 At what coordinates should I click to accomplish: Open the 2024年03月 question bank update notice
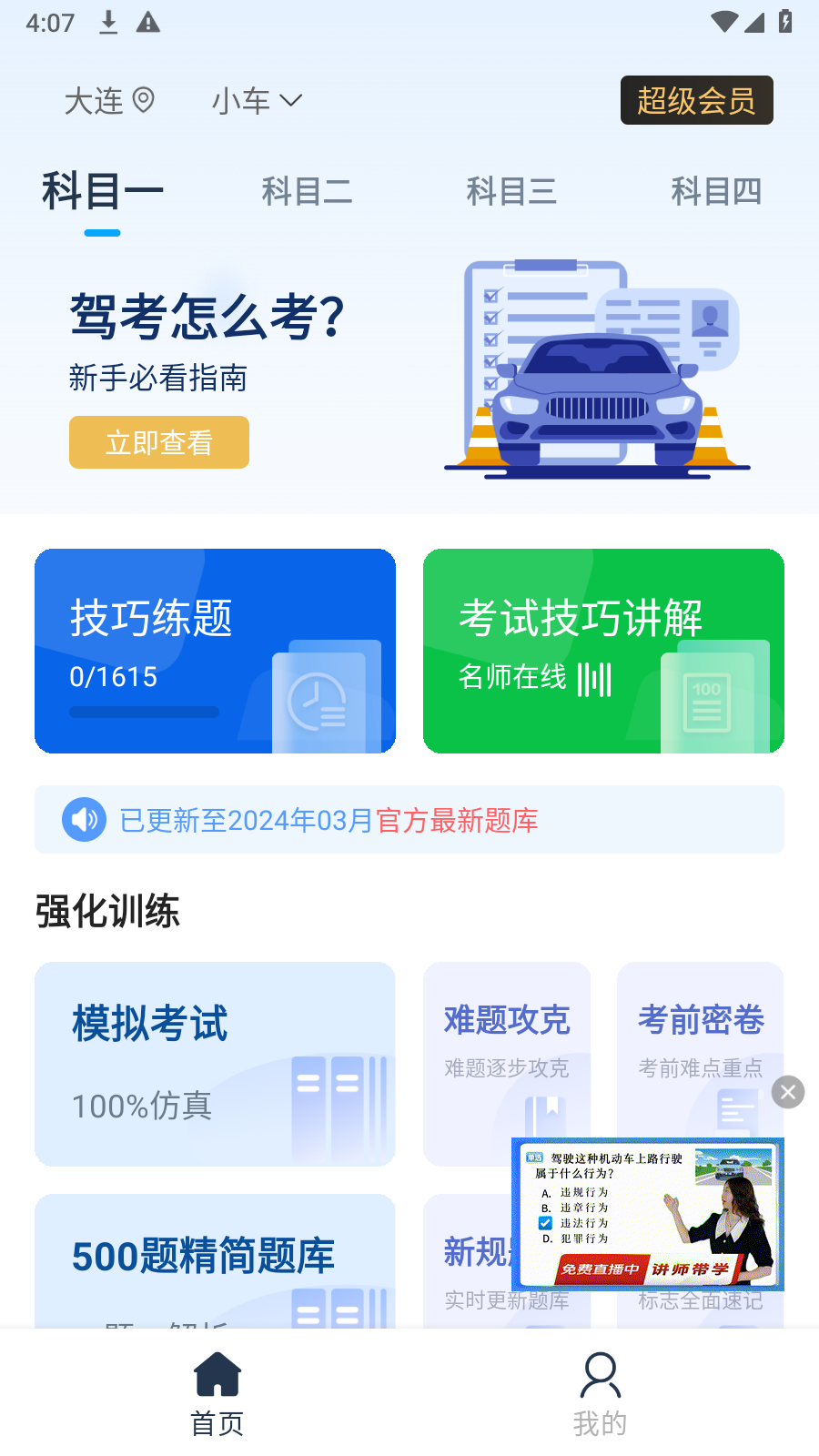pos(409,820)
